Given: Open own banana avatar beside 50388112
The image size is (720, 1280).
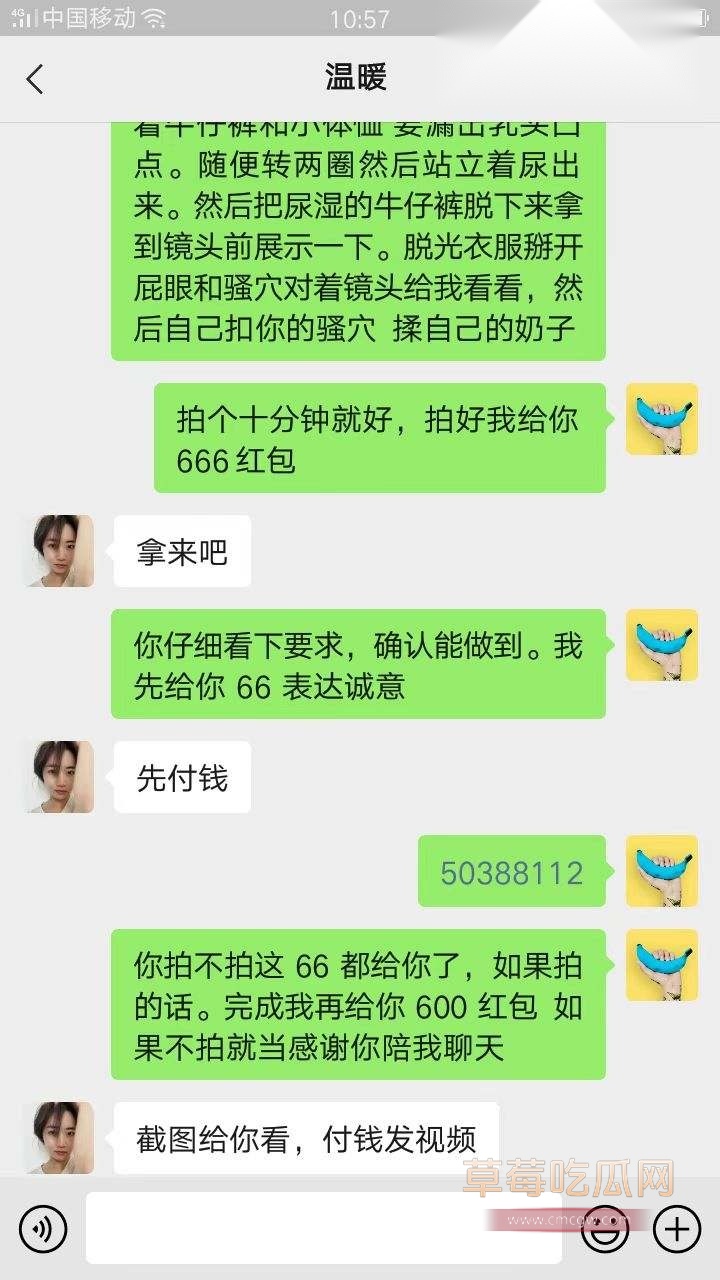Looking at the screenshot, I should click(661, 871).
